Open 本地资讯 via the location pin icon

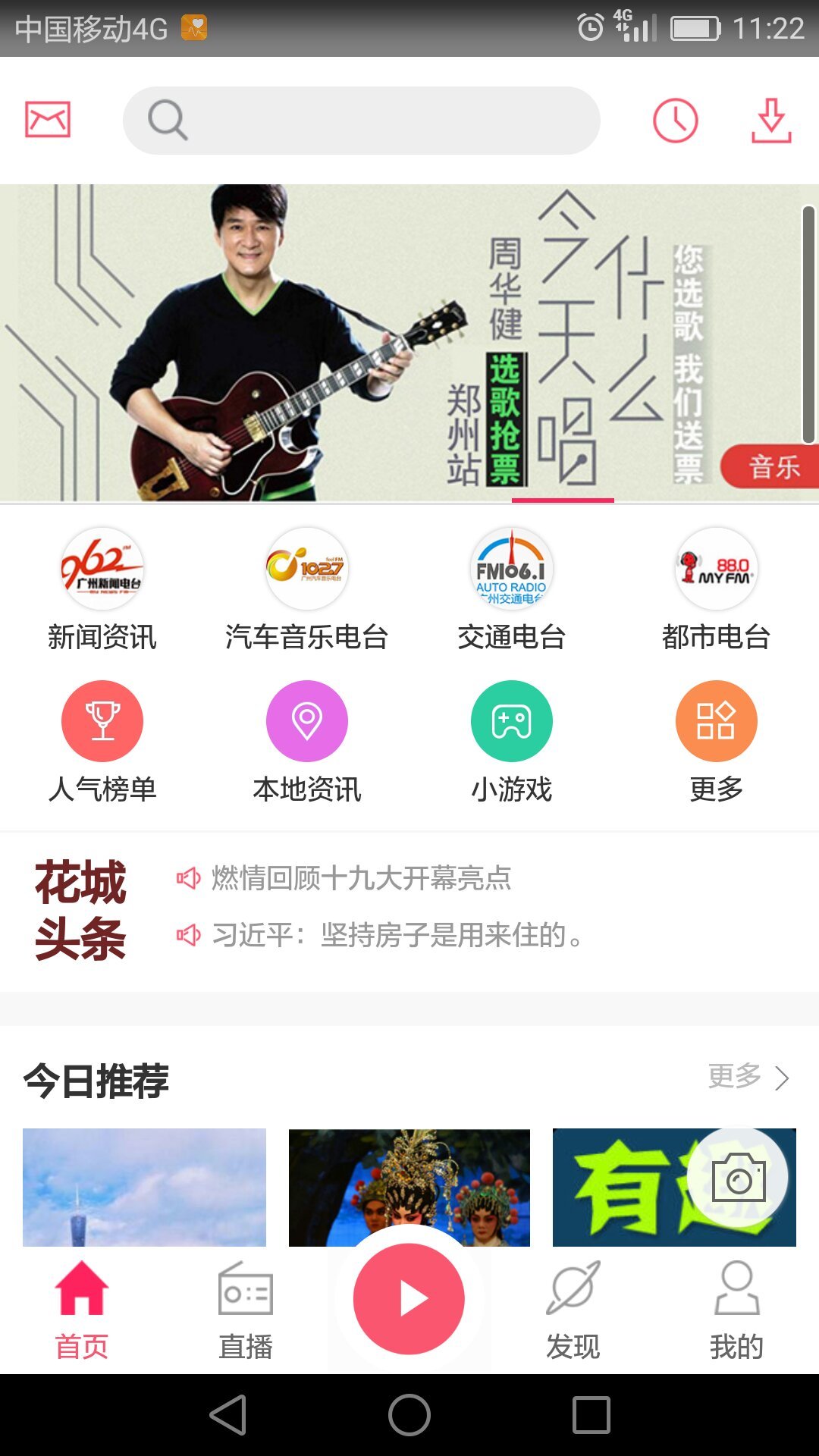tap(306, 720)
